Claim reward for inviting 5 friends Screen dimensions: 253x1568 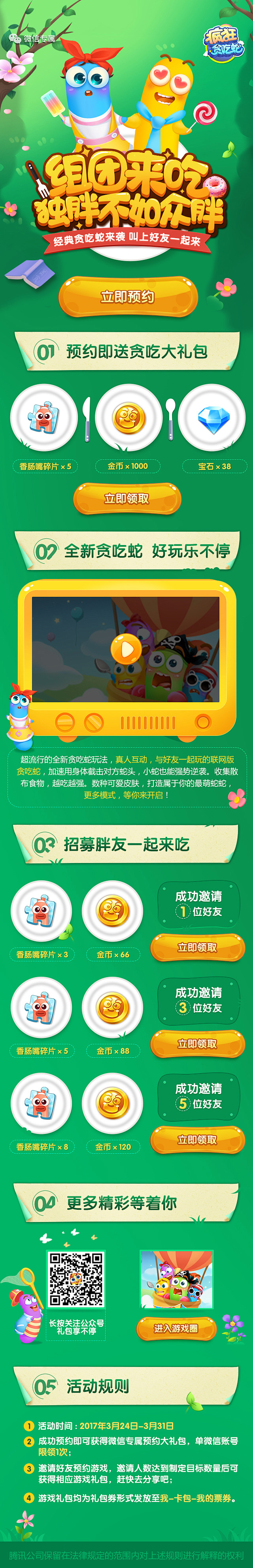pos(198,1139)
